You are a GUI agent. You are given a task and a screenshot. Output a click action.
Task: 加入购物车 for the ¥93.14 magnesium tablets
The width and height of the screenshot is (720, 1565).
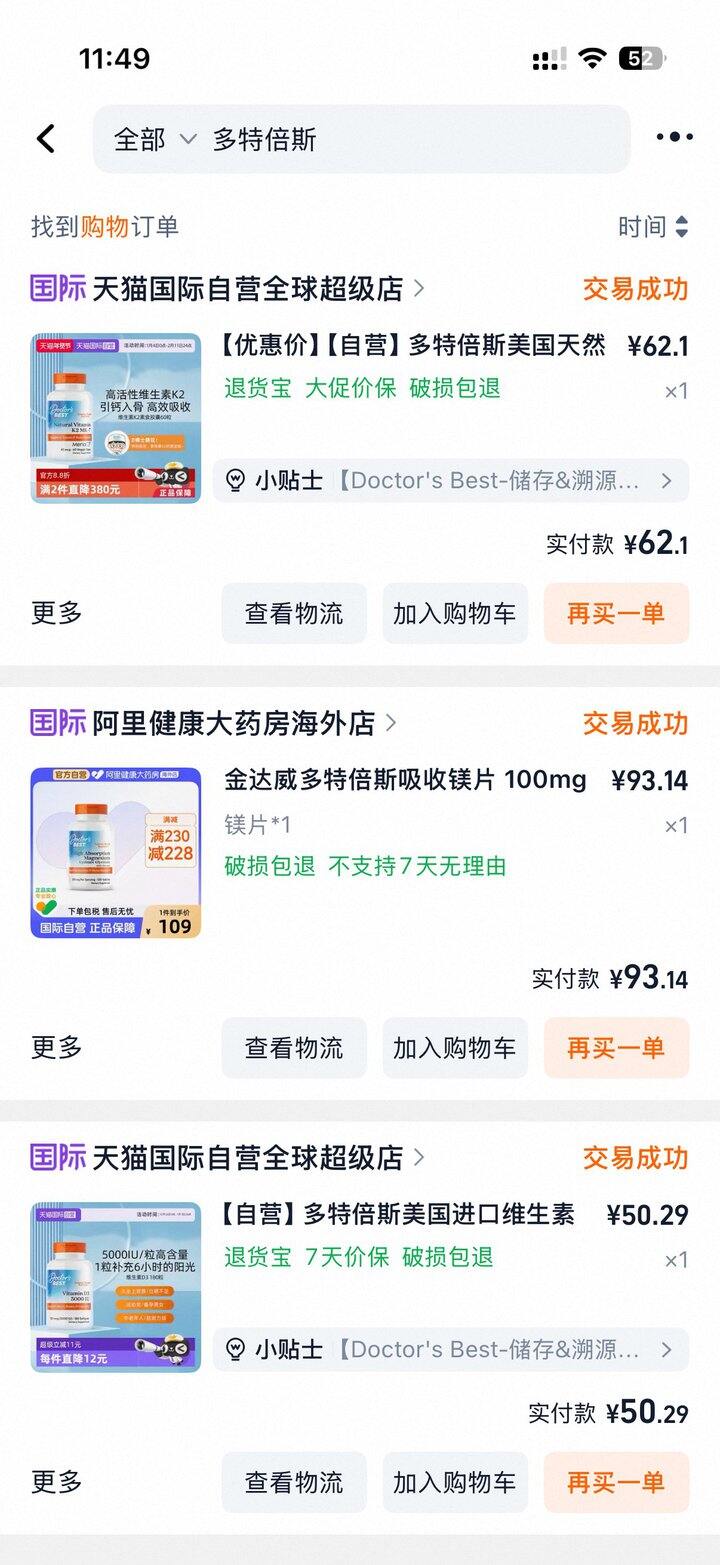click(x=455, y=1048)
